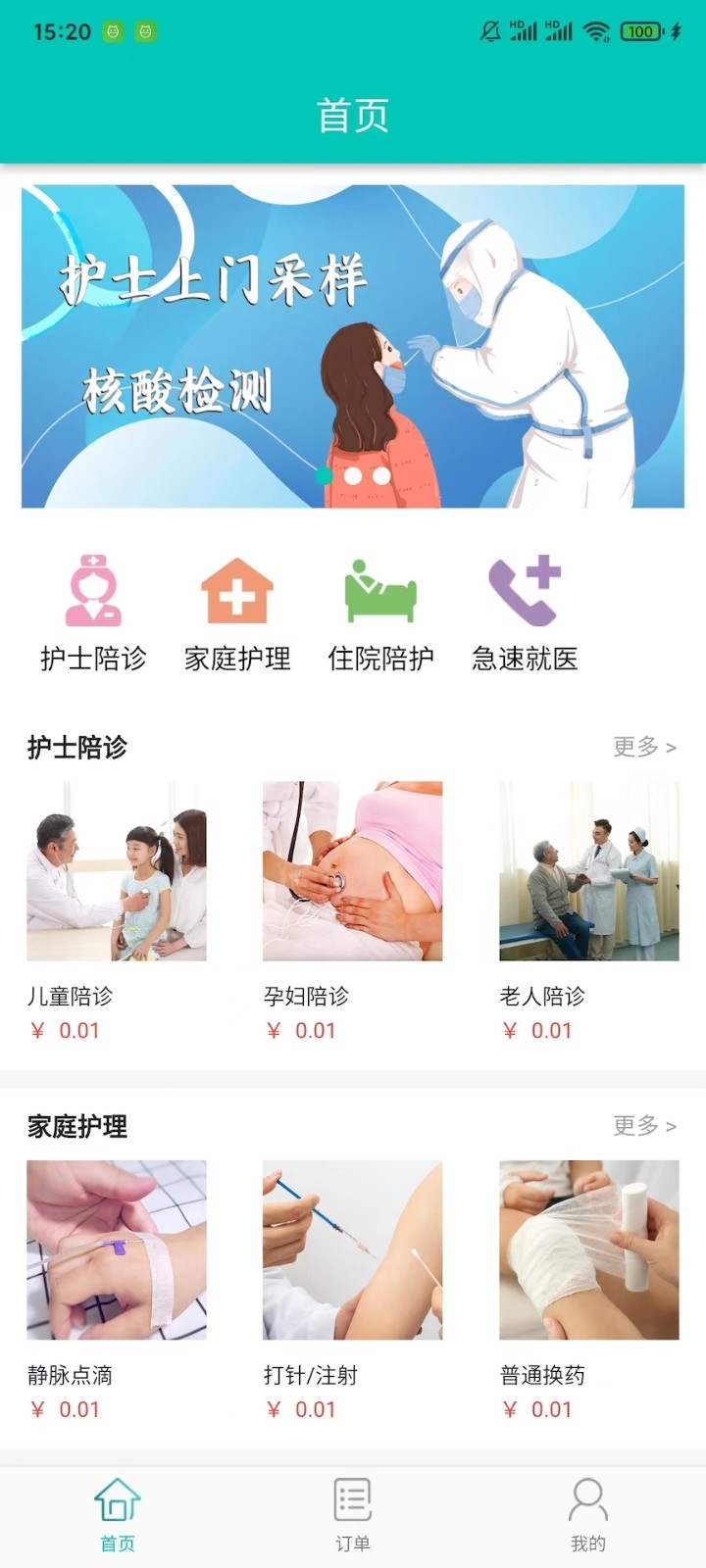This screenshot has height=1568, width=706.
Task: Switch to the 订单 tab
Action: tap(353, 1516)
